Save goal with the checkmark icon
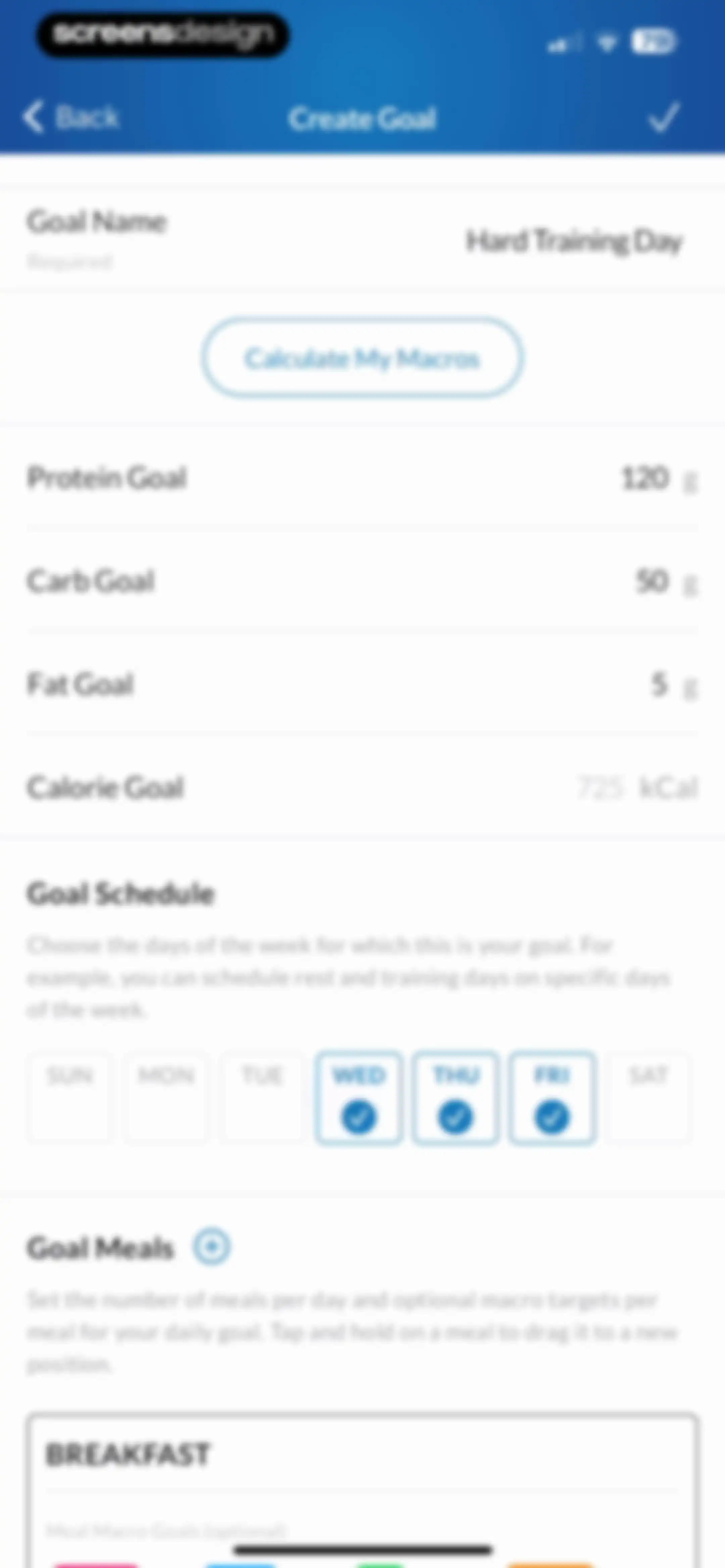725x1568 pixels. [664, 117]
